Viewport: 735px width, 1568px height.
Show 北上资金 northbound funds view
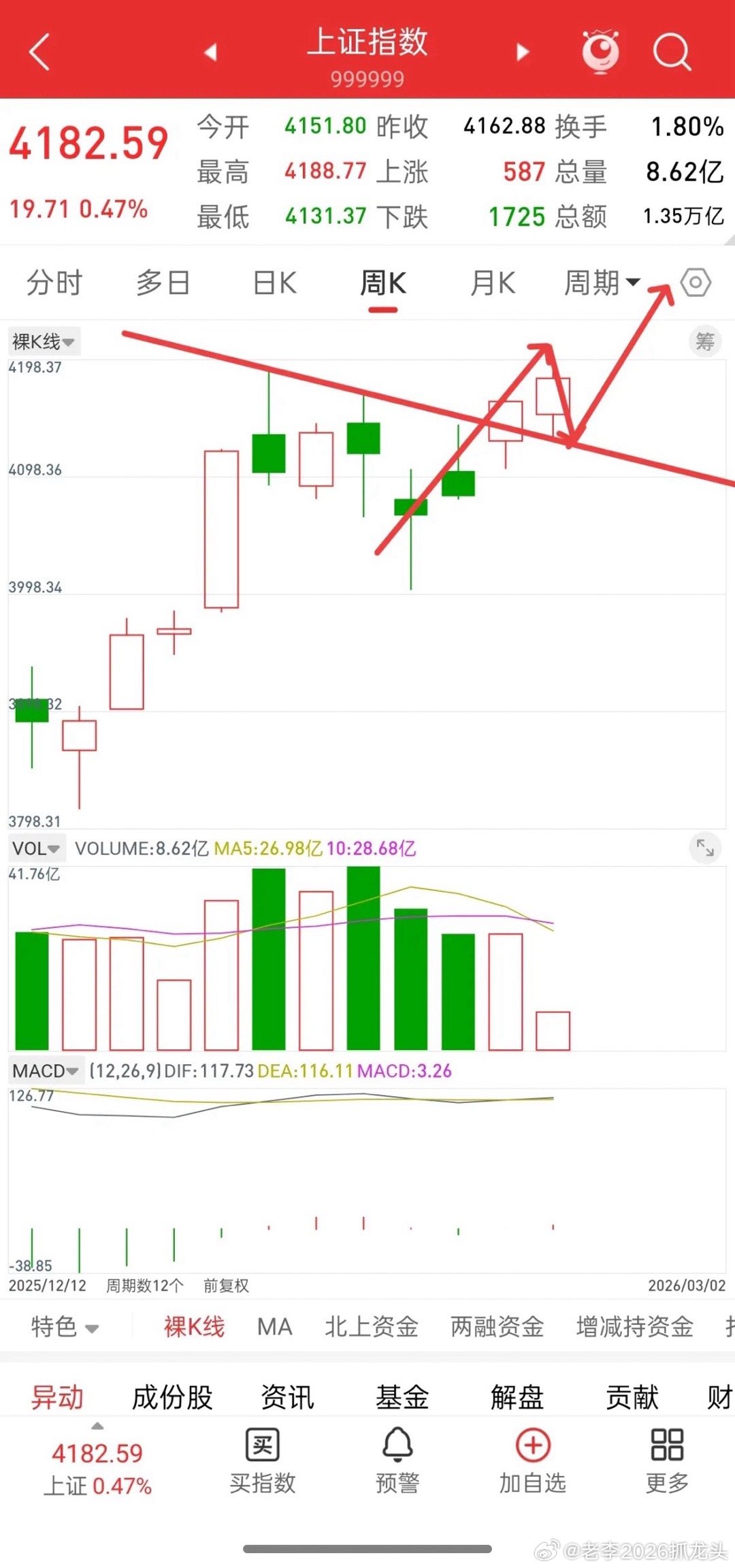370,1326
